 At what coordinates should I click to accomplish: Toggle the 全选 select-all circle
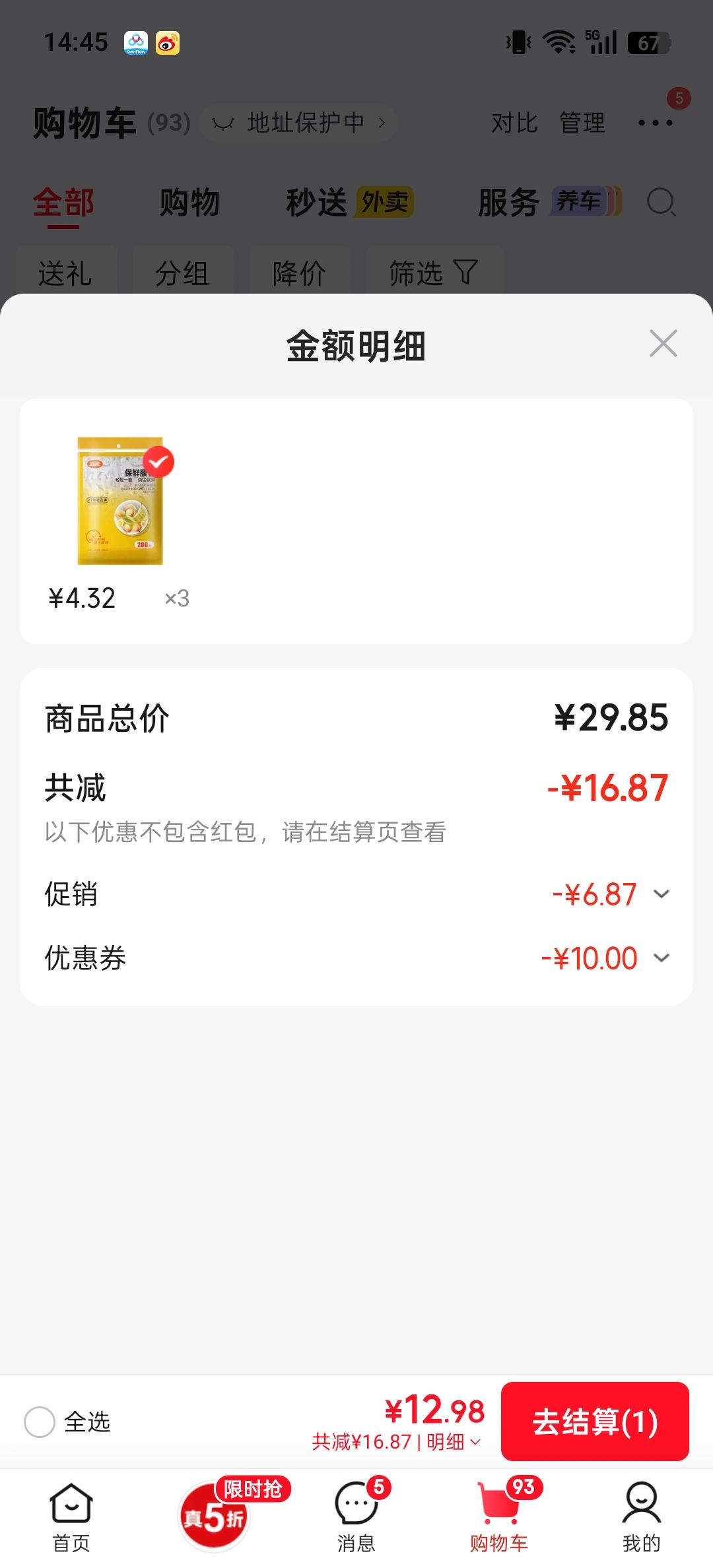(40, 1421)
